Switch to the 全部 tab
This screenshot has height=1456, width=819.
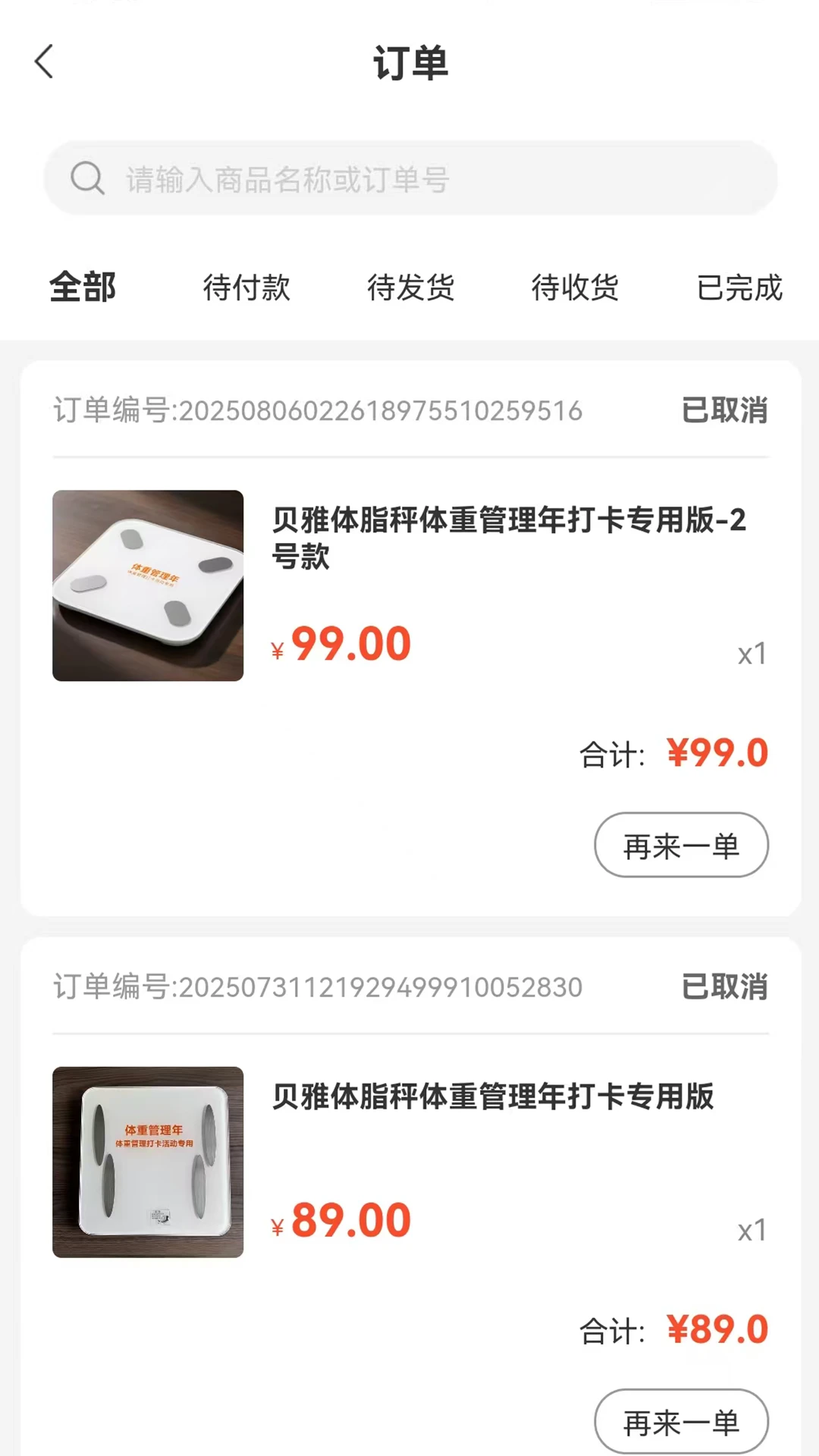pyautogui.click(x=83, y=287)
